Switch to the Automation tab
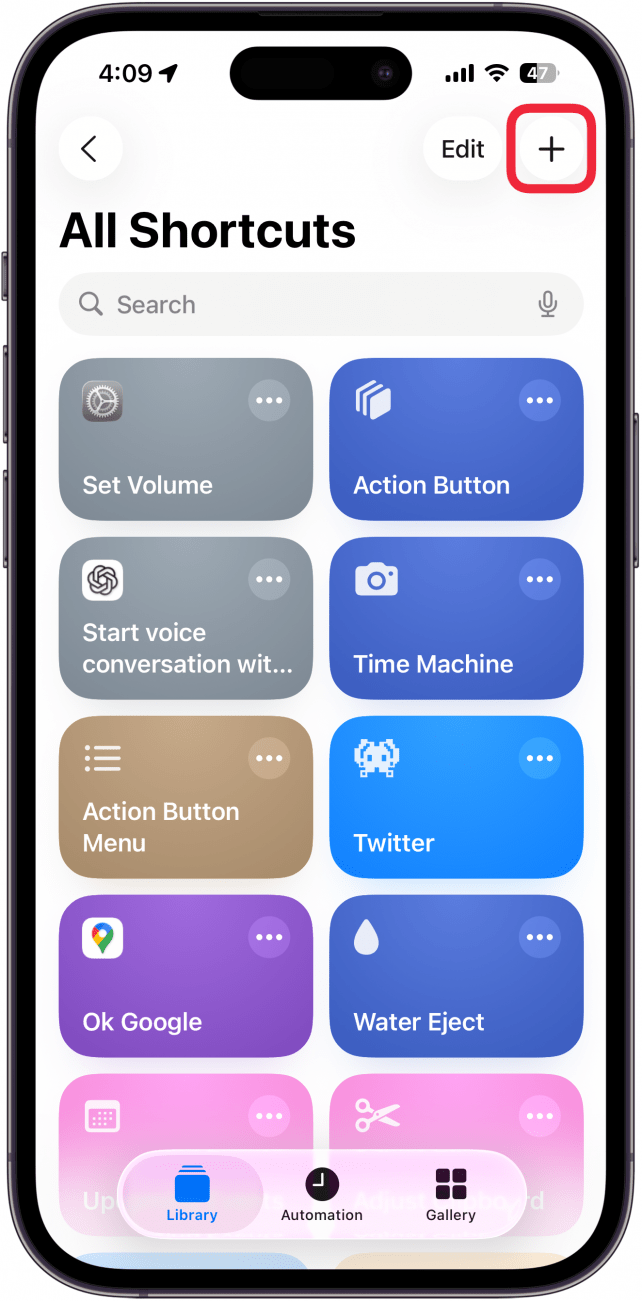The image size is (642, 1301). coord(321,1195)
